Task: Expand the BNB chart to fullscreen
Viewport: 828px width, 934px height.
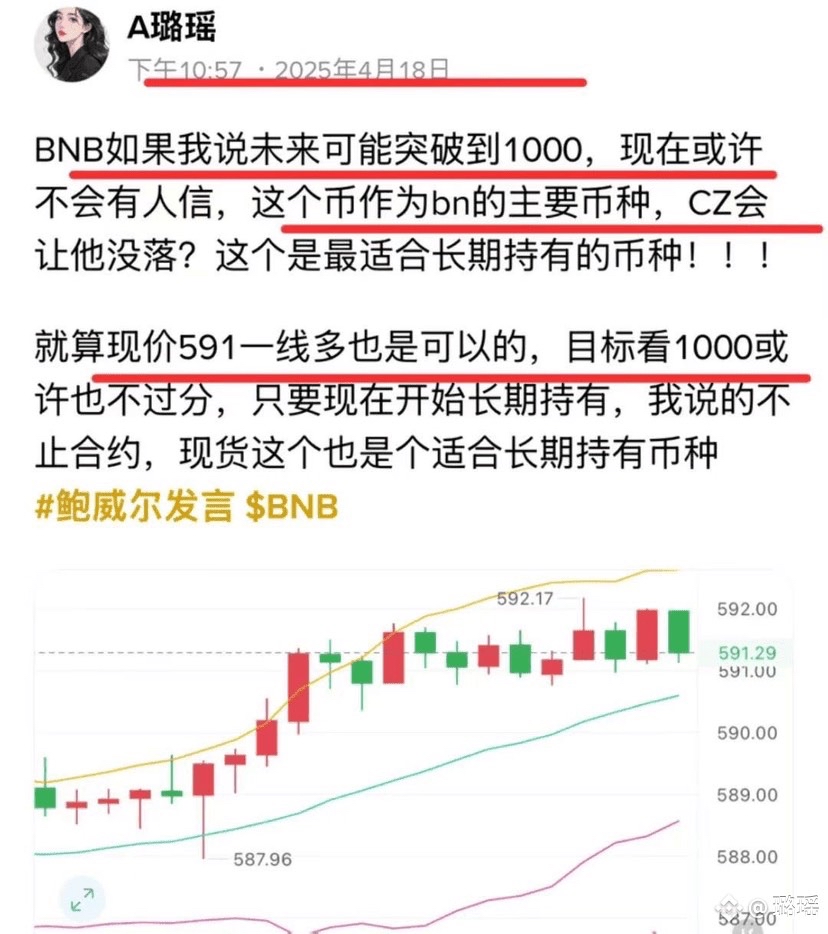Action: 83,898
